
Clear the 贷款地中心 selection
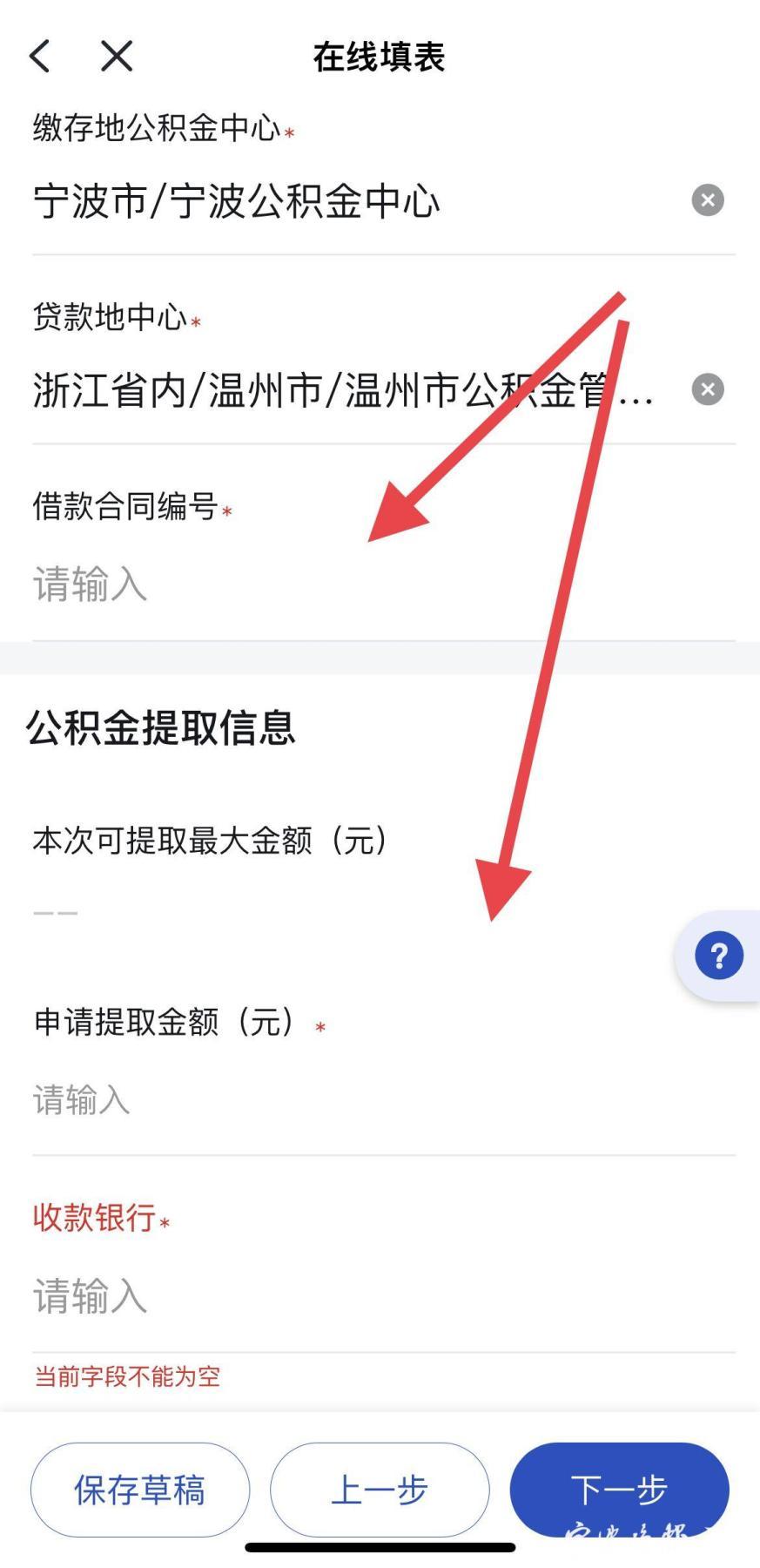pyautogui.click(x=707, y=389)
